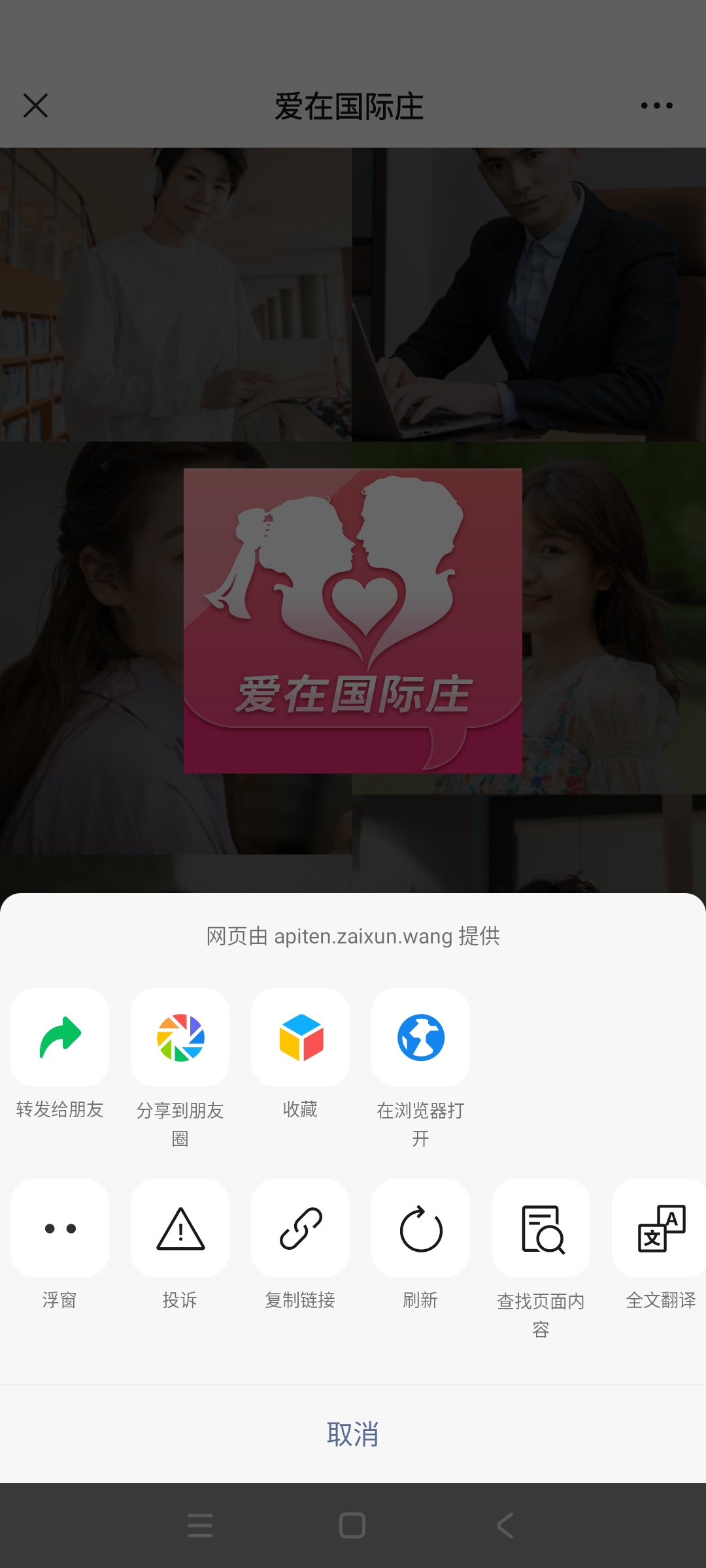Enable floating window (浮窗)

pos(59,1228)
